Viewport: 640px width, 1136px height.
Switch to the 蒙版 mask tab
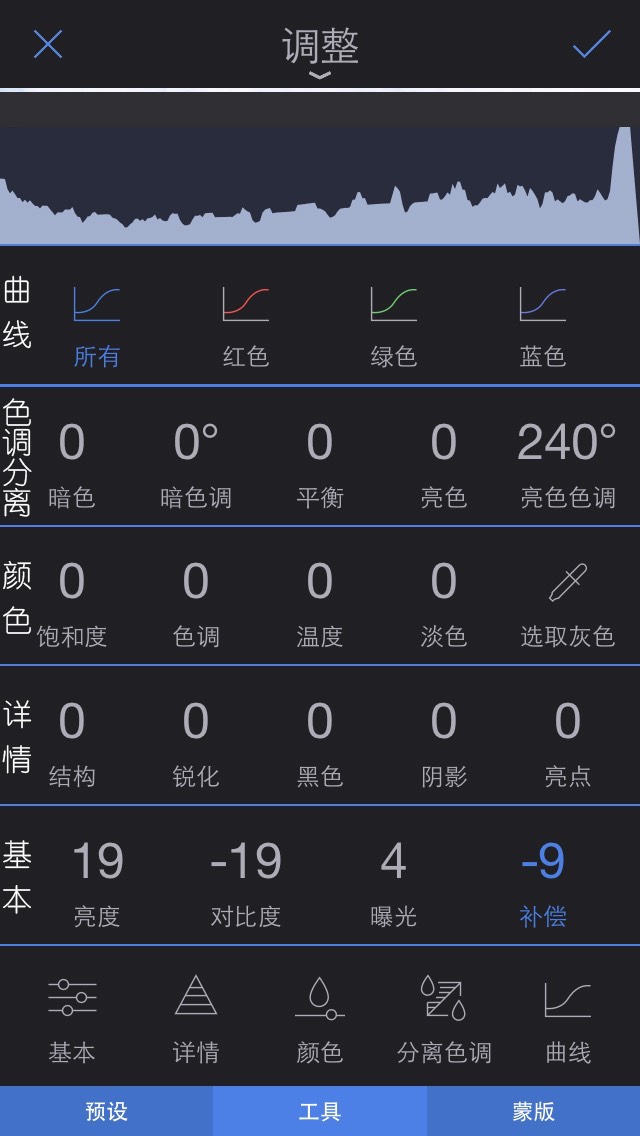(x=533, y=1111)
